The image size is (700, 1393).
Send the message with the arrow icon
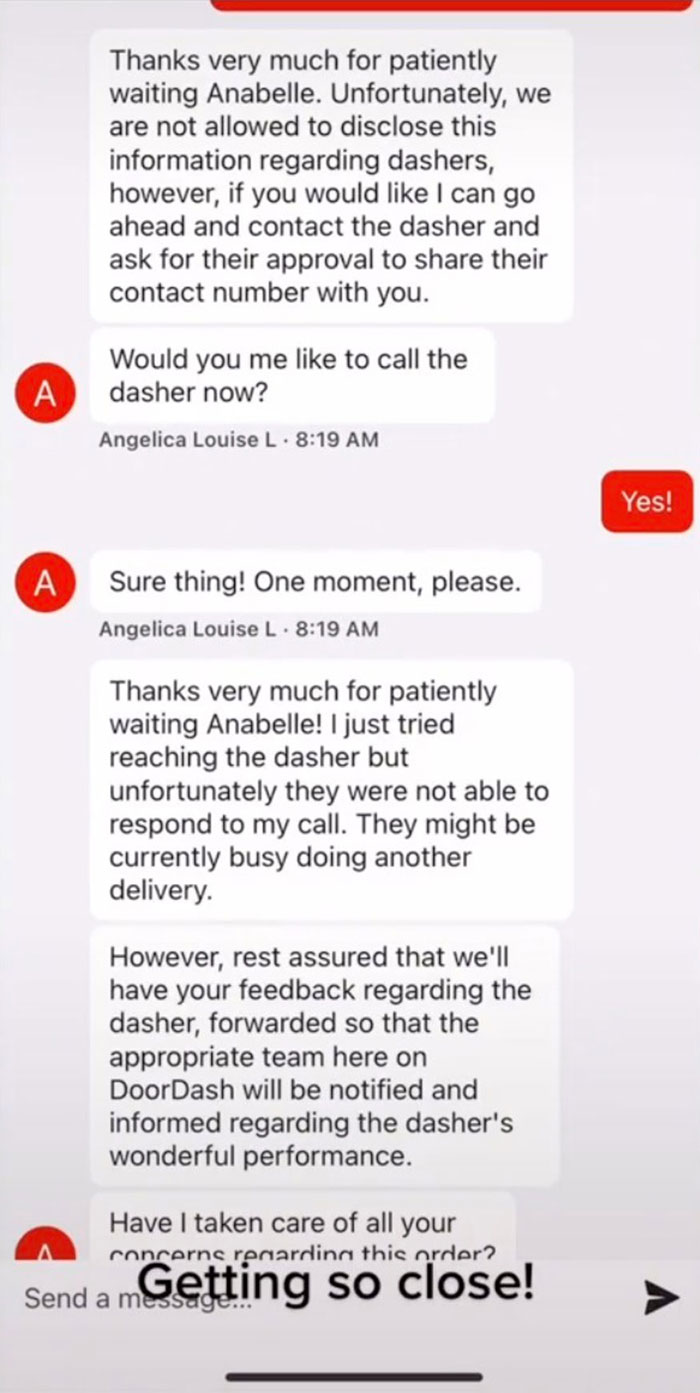coord(658,1297)
